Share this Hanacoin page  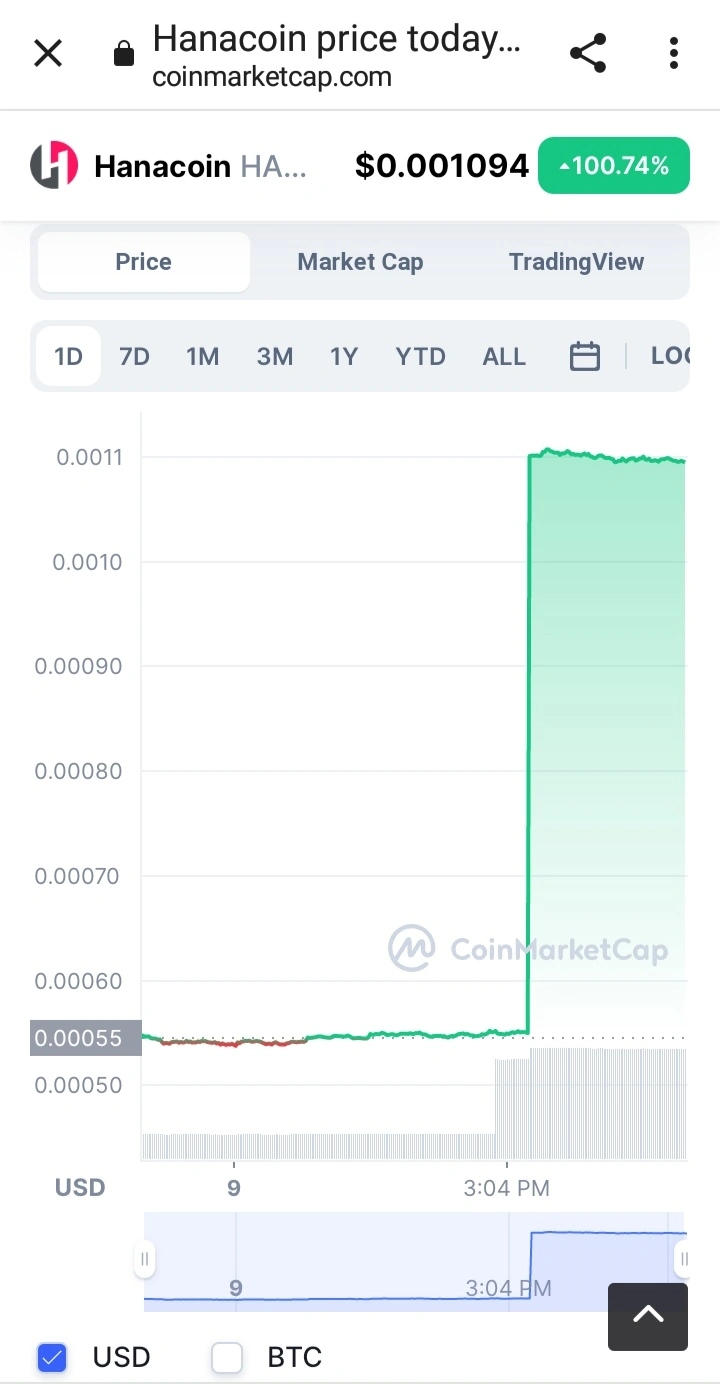pos(588,53)
